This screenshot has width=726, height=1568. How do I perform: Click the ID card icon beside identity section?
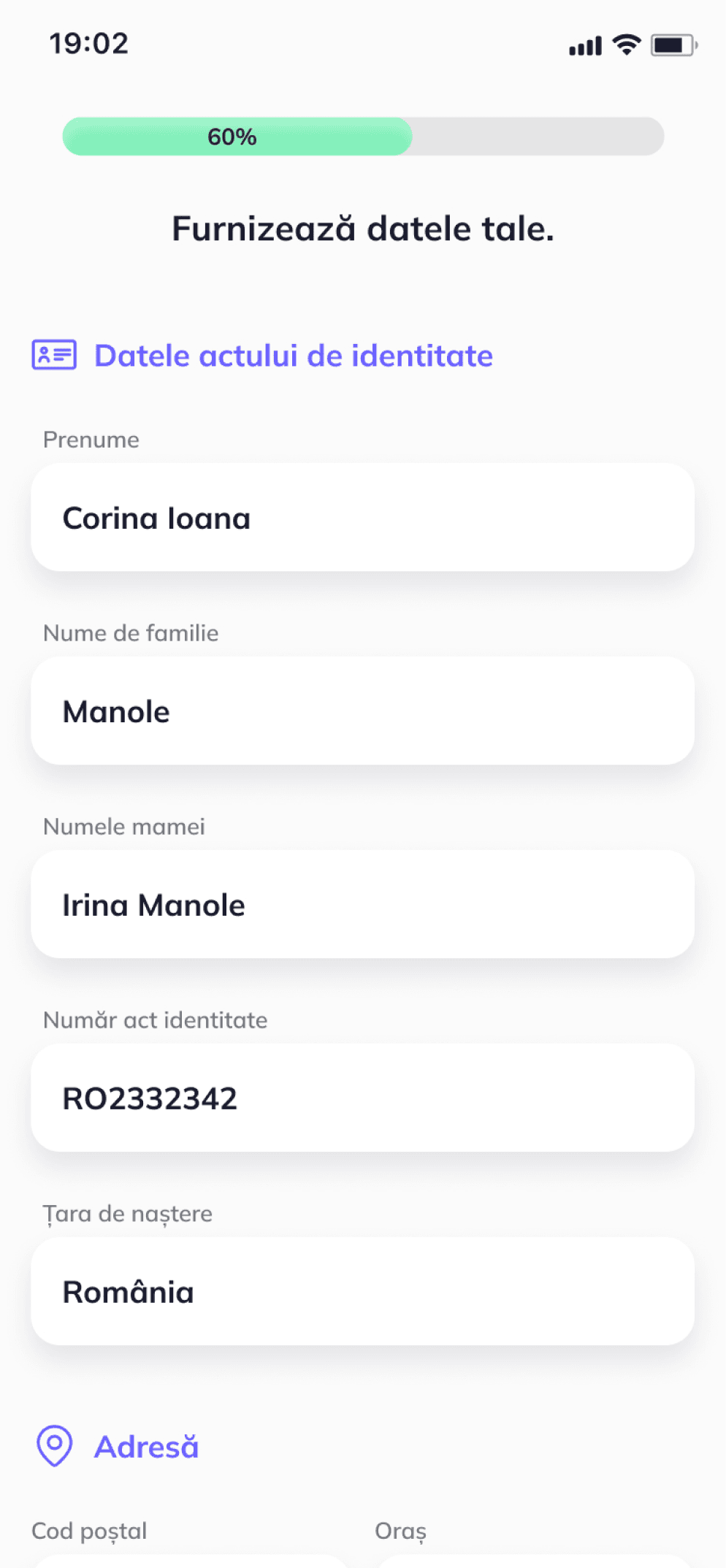[54, 356]
